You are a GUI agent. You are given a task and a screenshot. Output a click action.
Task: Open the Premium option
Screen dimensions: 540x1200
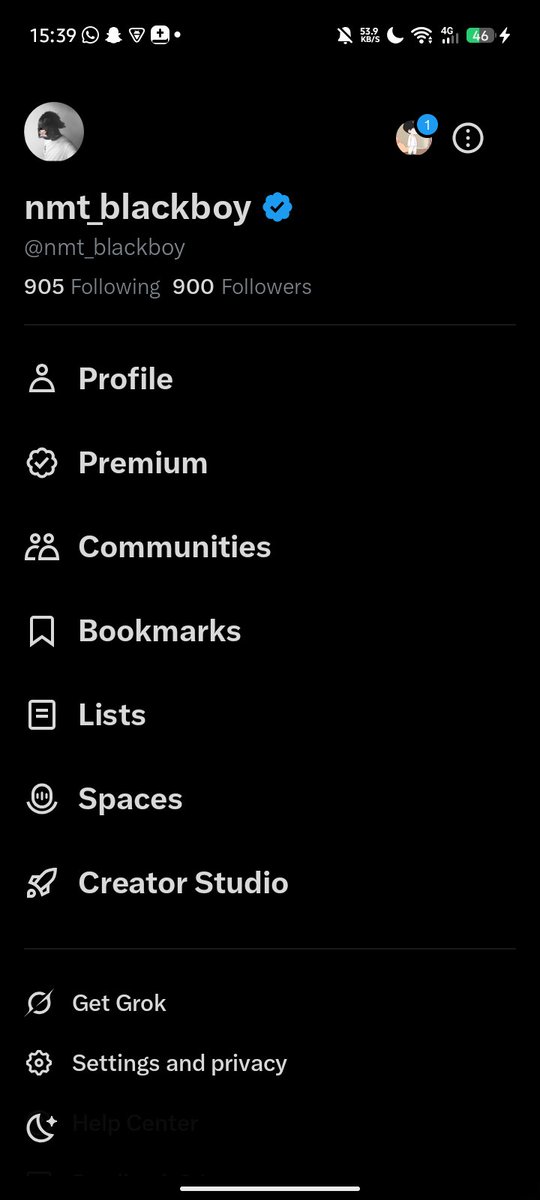pos(270,463)
